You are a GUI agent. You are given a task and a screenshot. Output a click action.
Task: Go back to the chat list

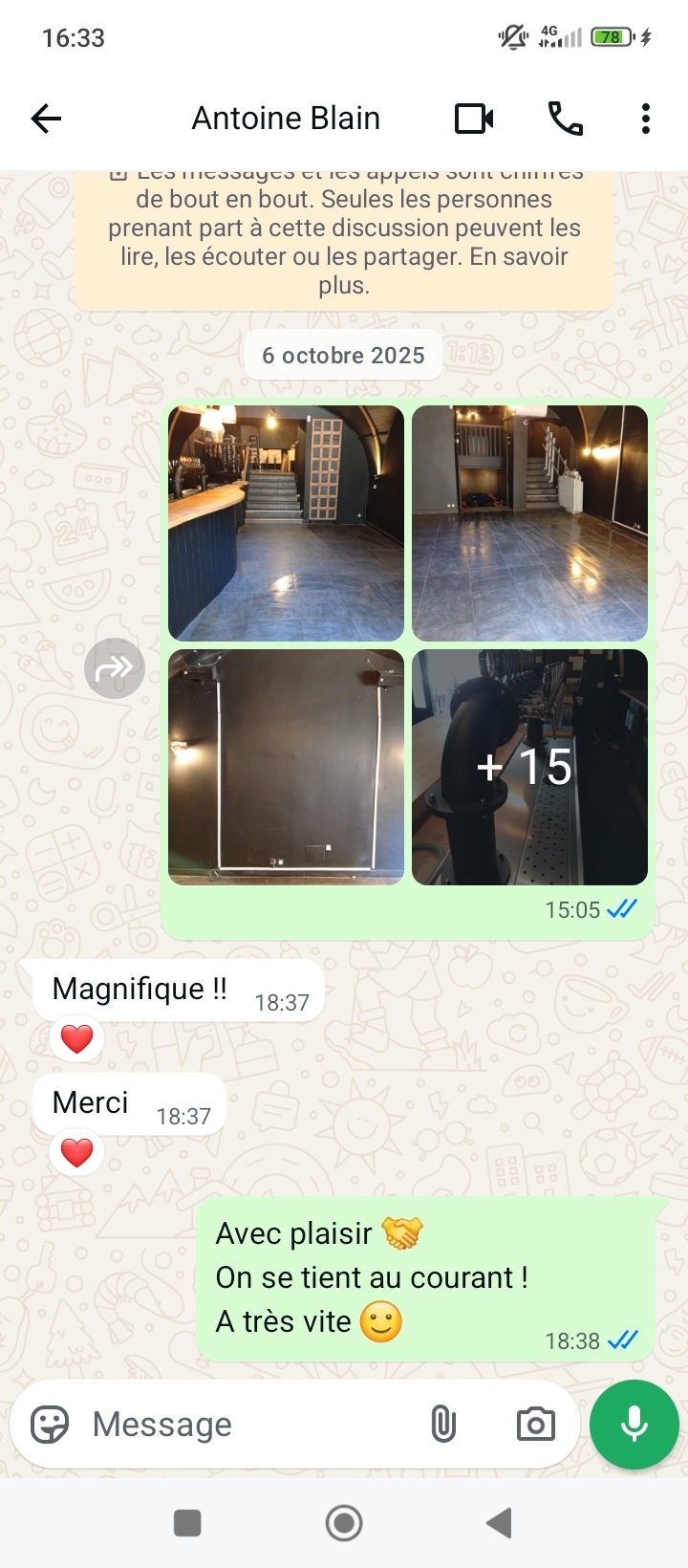pos(46,119)
